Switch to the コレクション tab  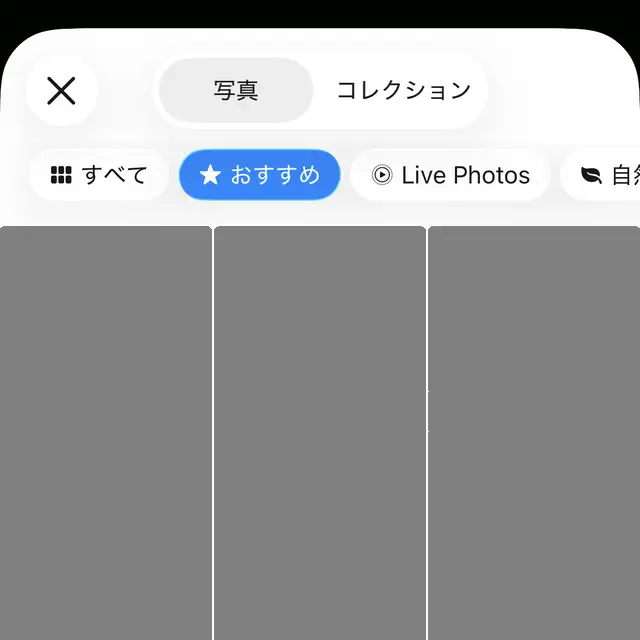pos(403,91)
